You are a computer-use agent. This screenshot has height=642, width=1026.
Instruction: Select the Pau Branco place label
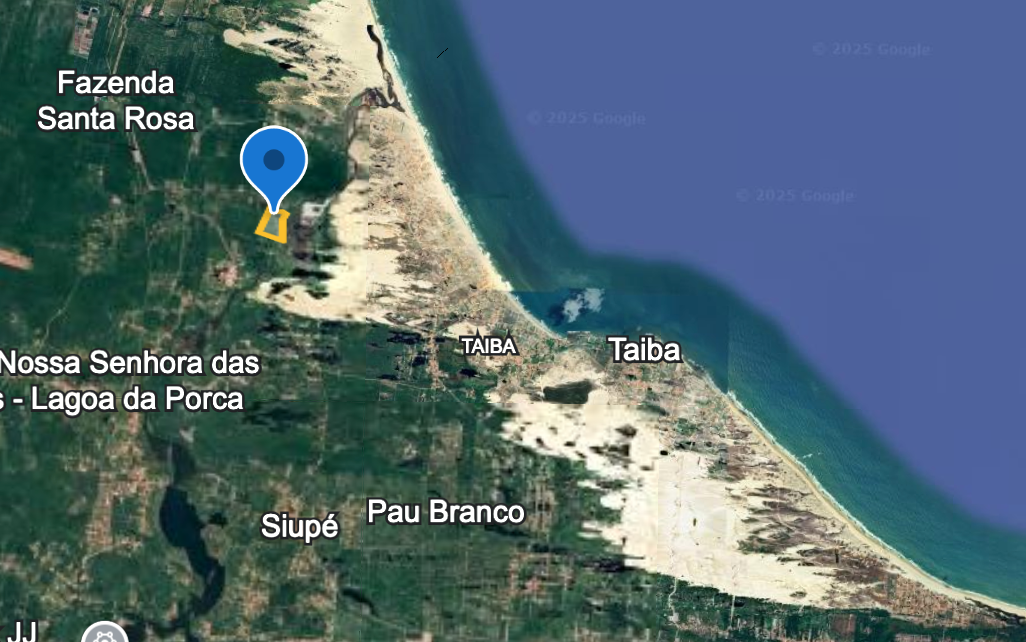tap(445, 512)
